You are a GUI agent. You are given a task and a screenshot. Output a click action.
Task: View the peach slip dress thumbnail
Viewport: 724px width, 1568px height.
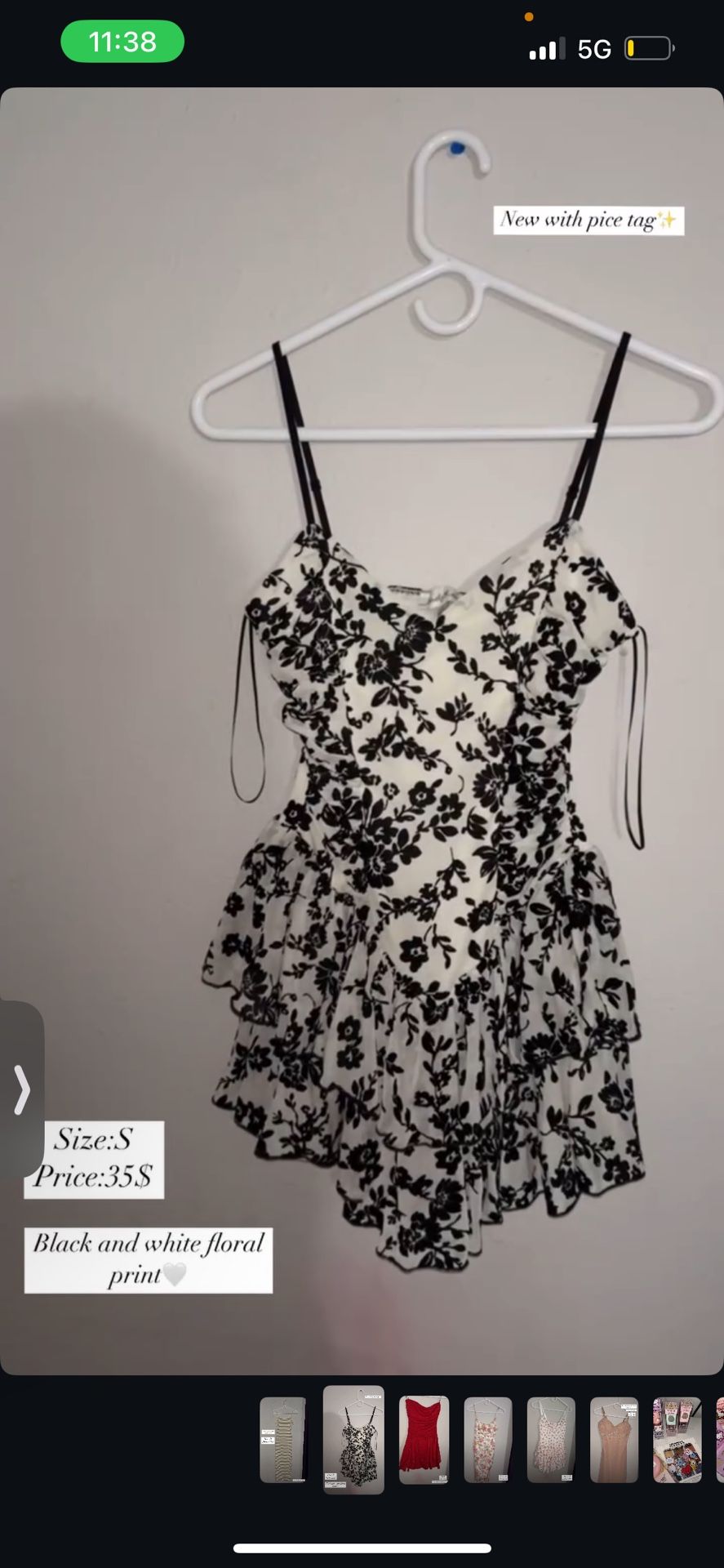click(614, 1440)
